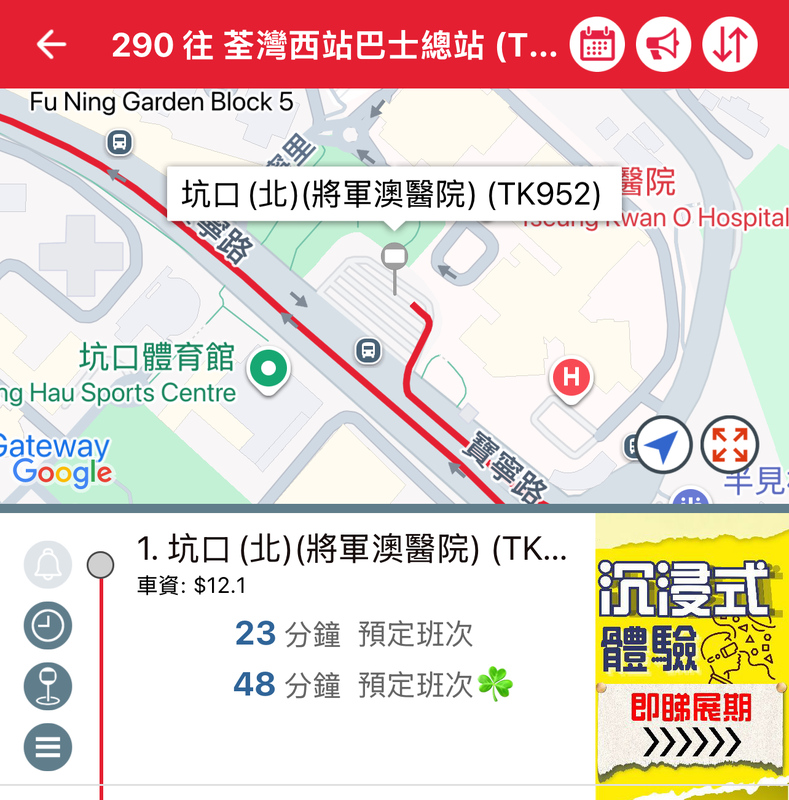Open more options menu for stop 1

coord(48,746)
